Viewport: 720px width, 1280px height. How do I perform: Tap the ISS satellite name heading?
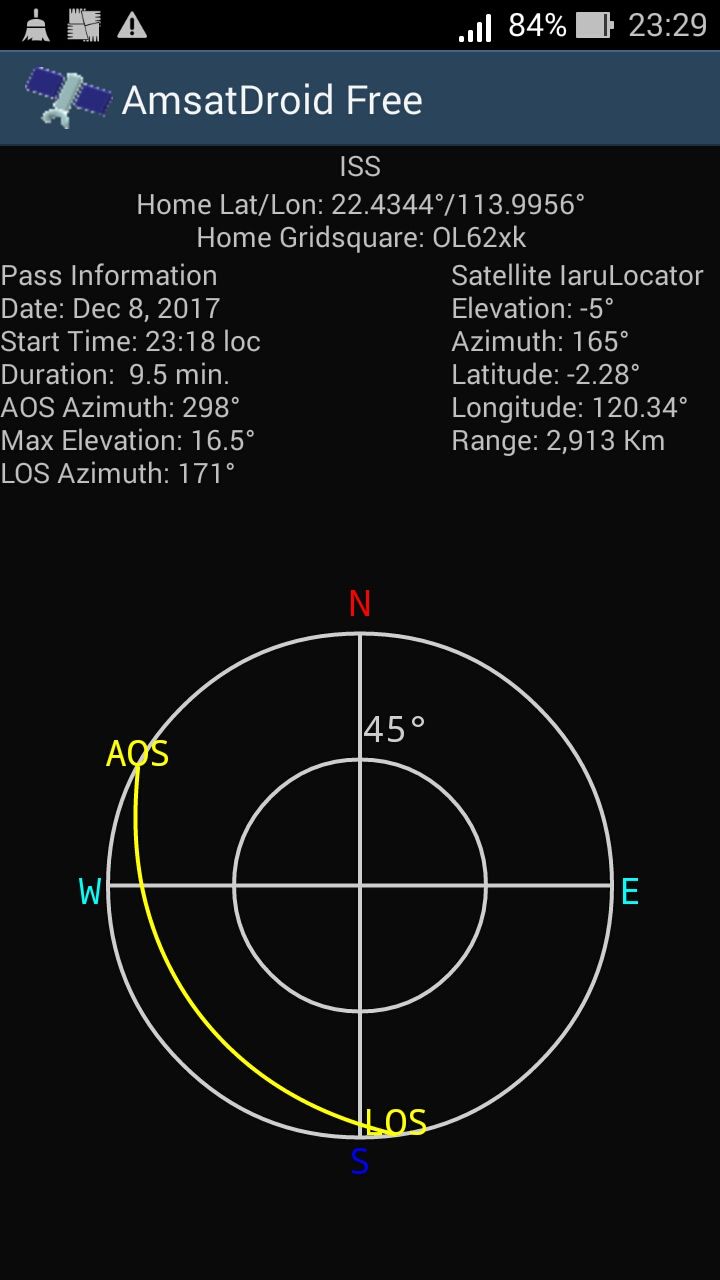(360, 166)
